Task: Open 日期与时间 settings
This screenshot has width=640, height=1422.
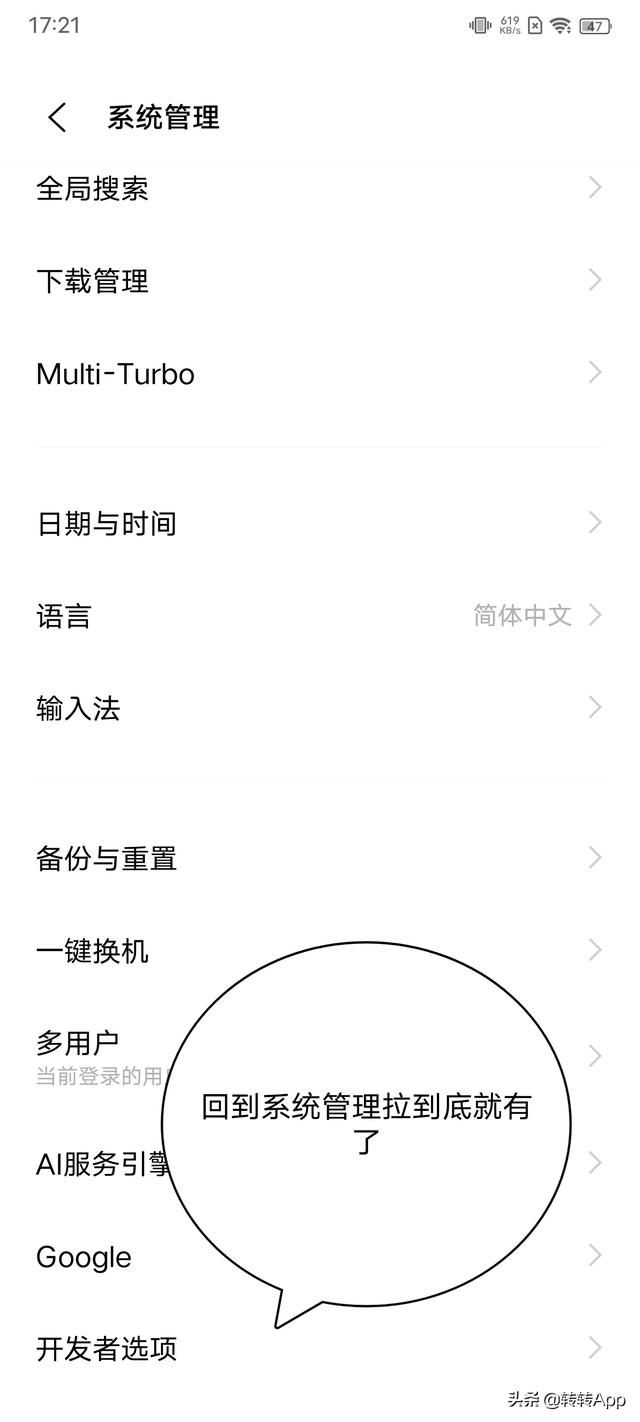Action: pyautogui.click(x=320, y=522)
